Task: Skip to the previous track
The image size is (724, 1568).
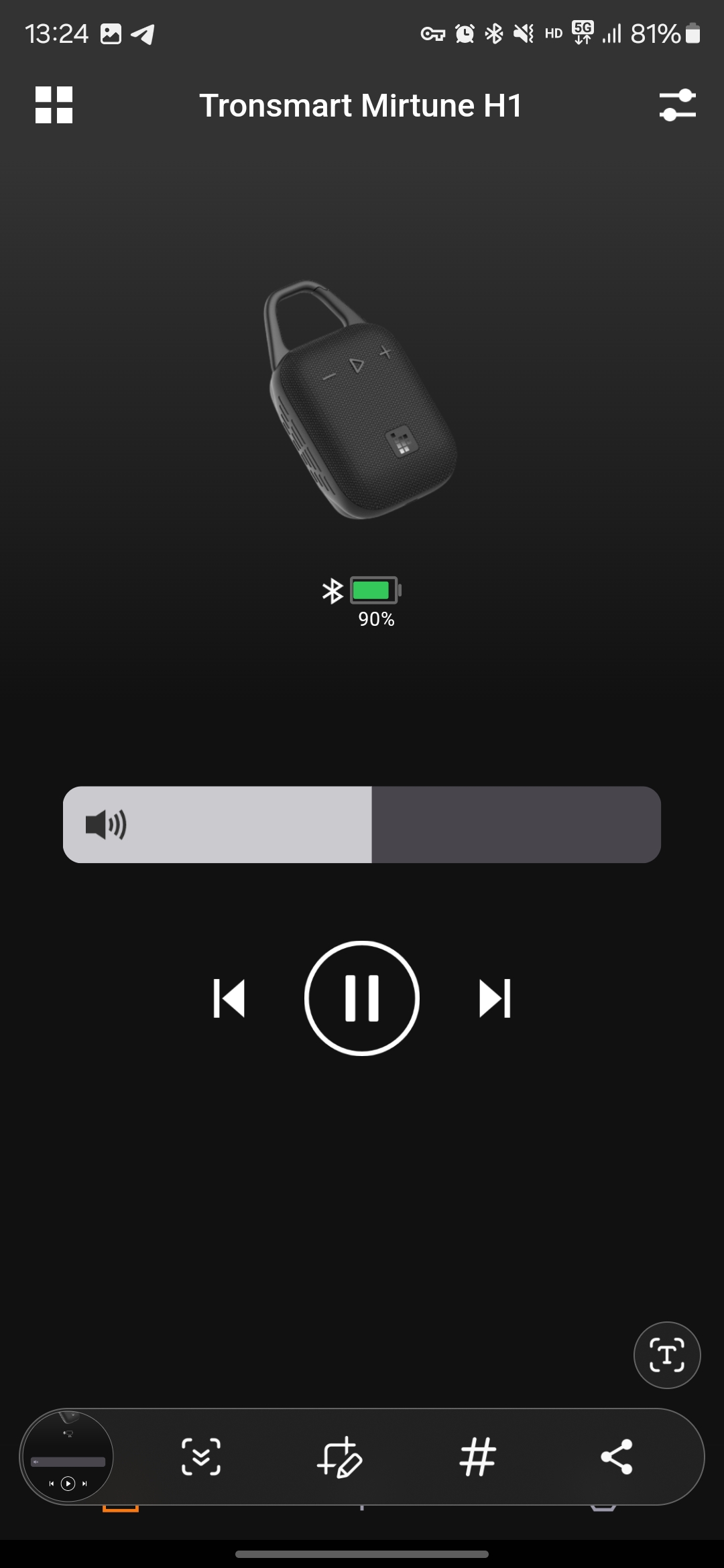Action: (229, 998)
